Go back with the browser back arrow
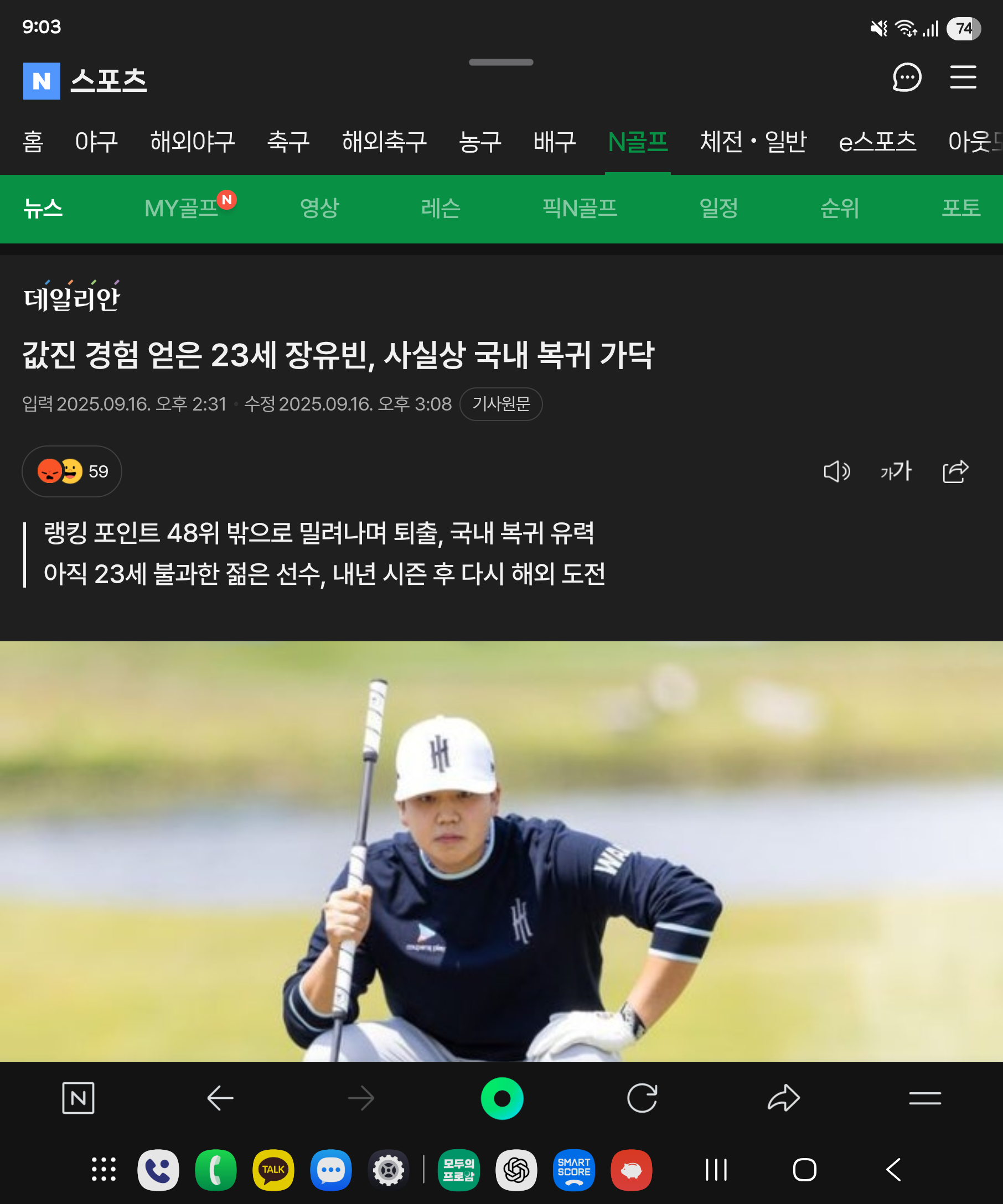This screenshot has width=1003, height=1204. [220, 1098]
